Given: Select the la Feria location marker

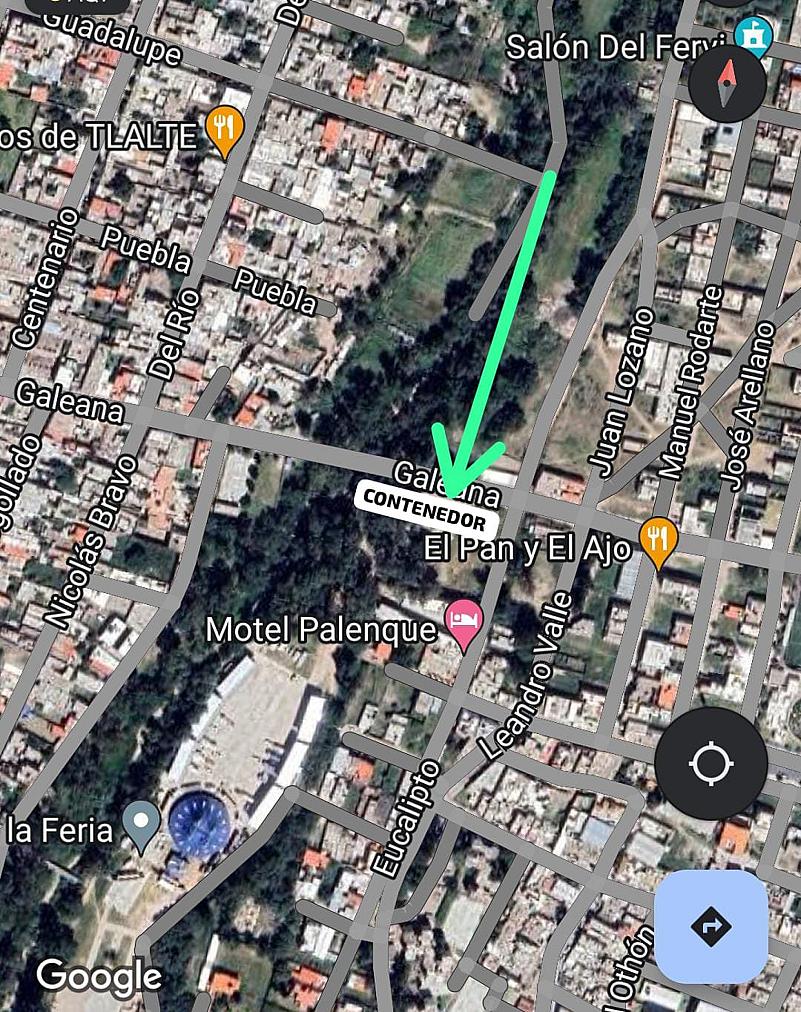Looking at the screenshot, I should click(x=141, y=824).
